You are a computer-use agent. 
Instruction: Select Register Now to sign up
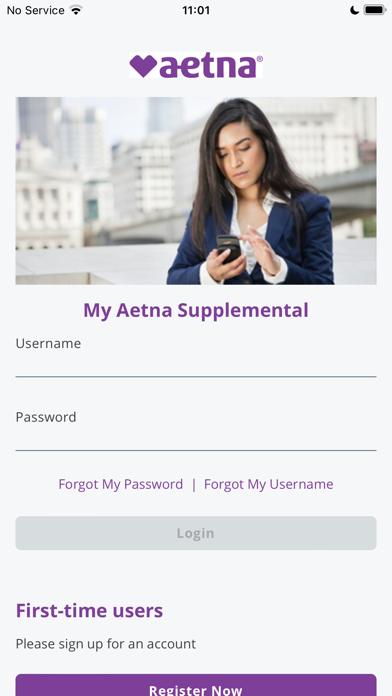(x=196, y=686)
